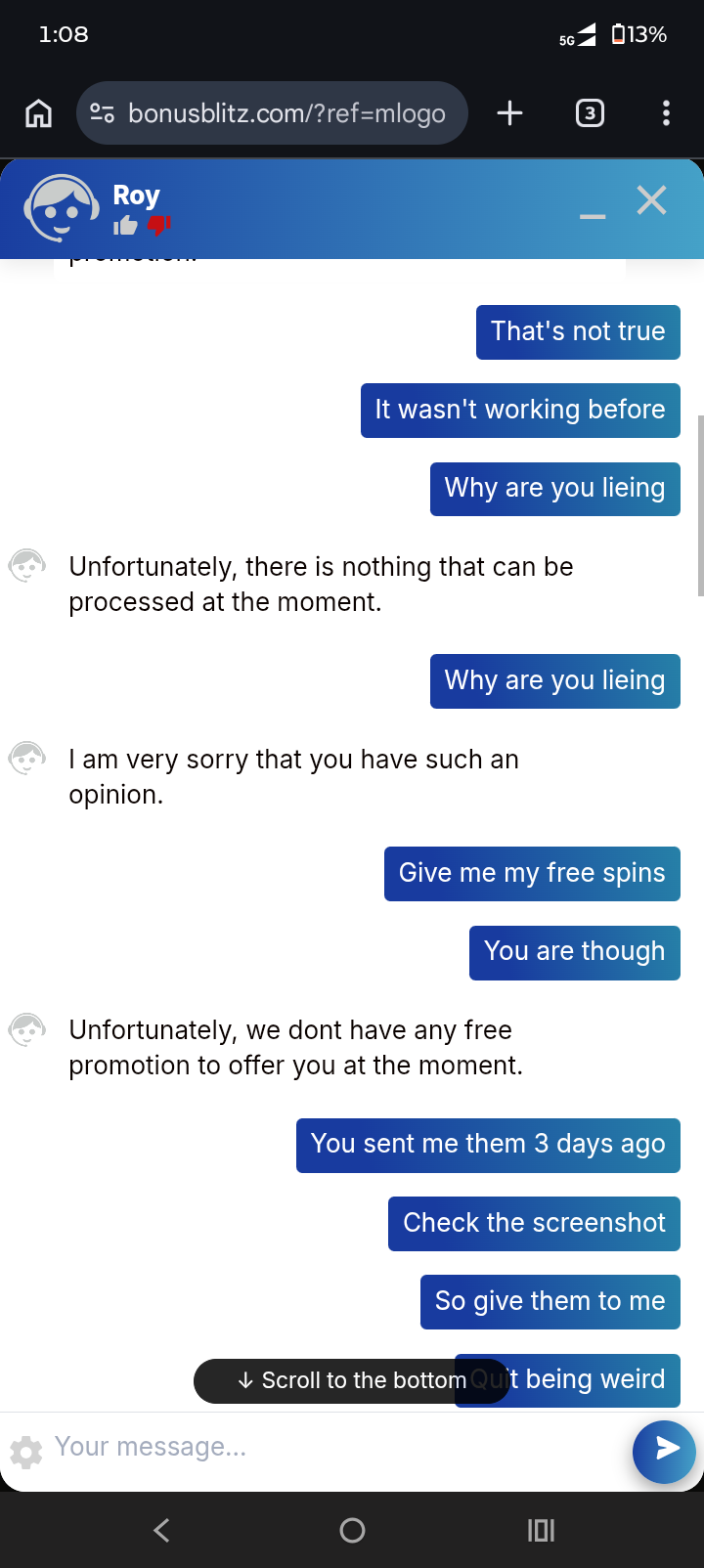Tap Scroll to the bottom button
This screenshot has width=704, height=1568.
[x=352, y=1380]
